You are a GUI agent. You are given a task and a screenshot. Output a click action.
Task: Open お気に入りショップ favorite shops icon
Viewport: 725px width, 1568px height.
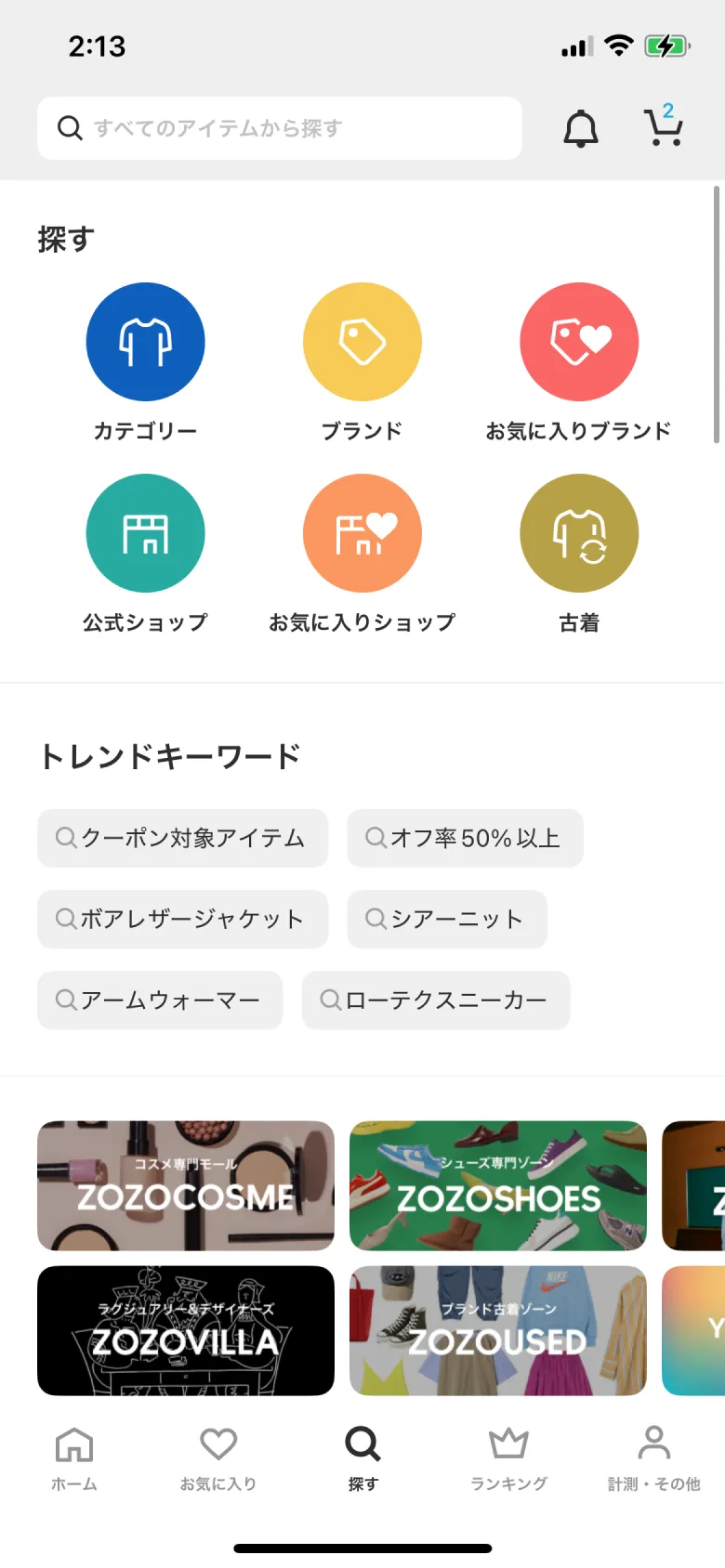(362, 532)
